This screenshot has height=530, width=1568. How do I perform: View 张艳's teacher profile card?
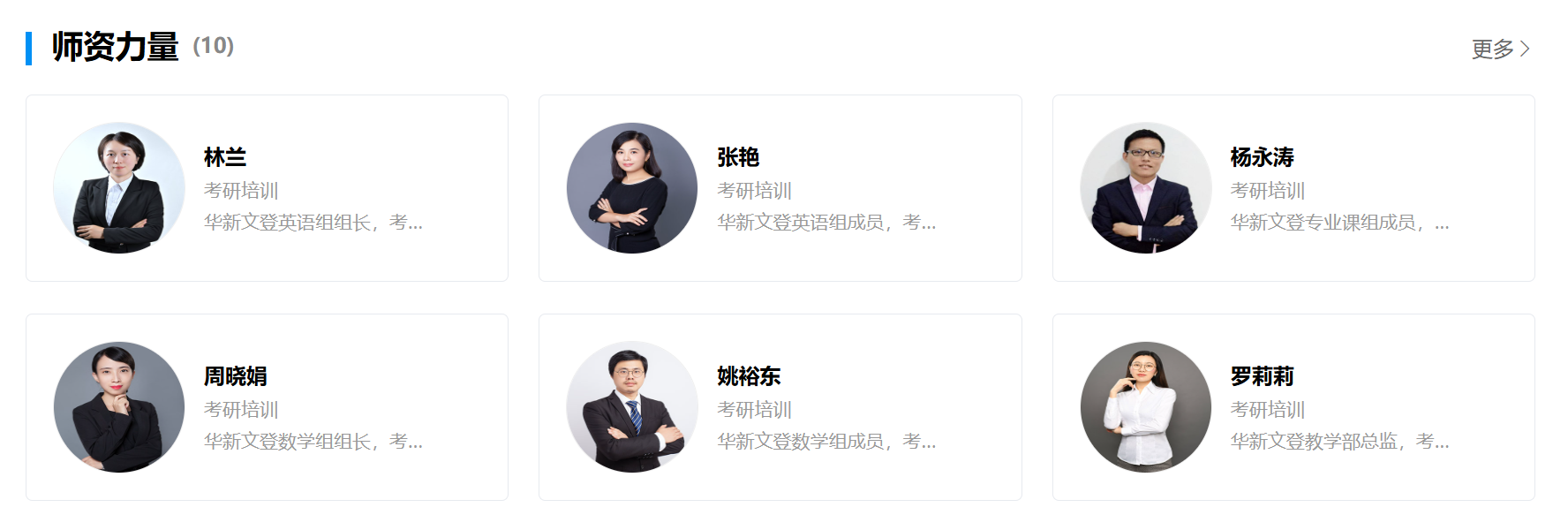(780, 188)
